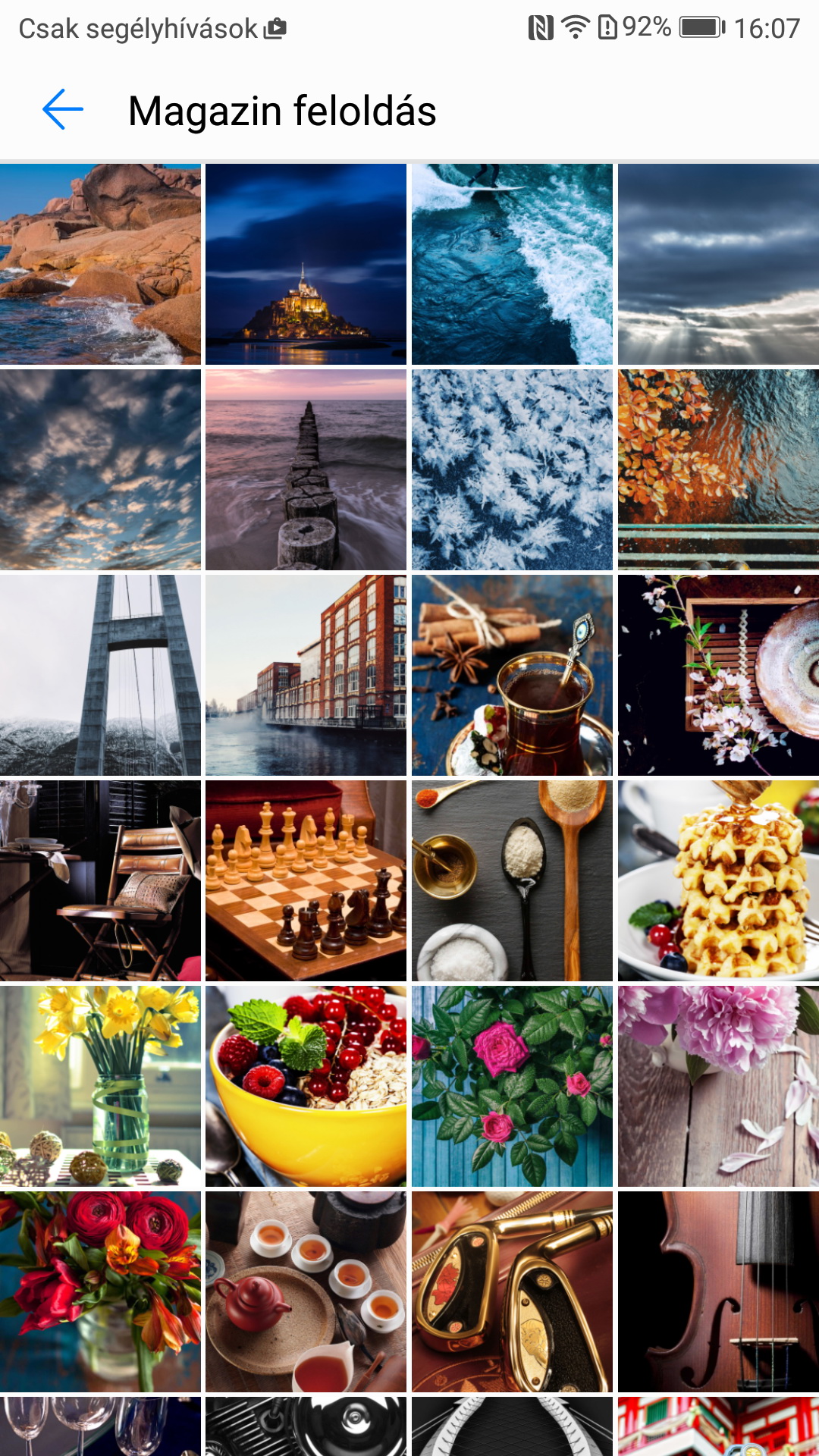Screen dimensions: 819x1456
Task: Open the golf clubs wallpaper
Action: point(512,1291)
